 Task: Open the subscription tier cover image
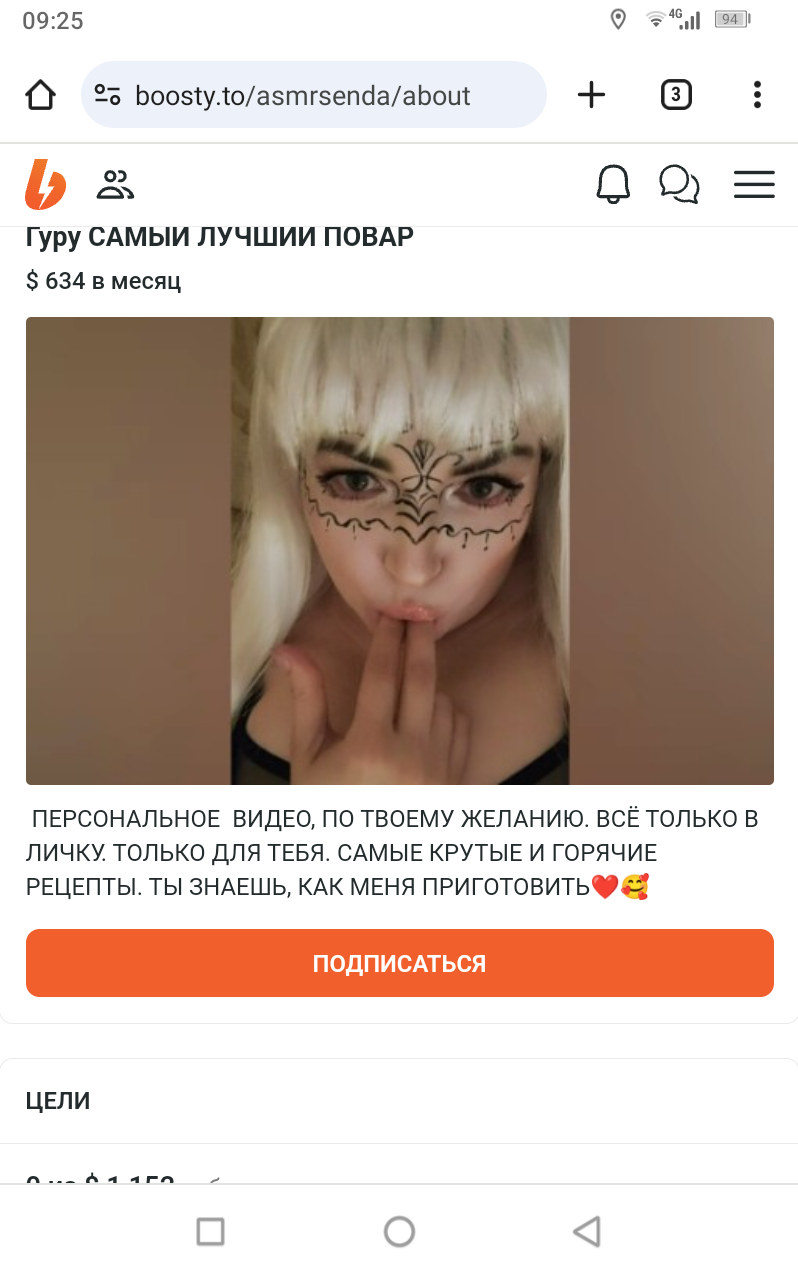(x=399, y=551)
